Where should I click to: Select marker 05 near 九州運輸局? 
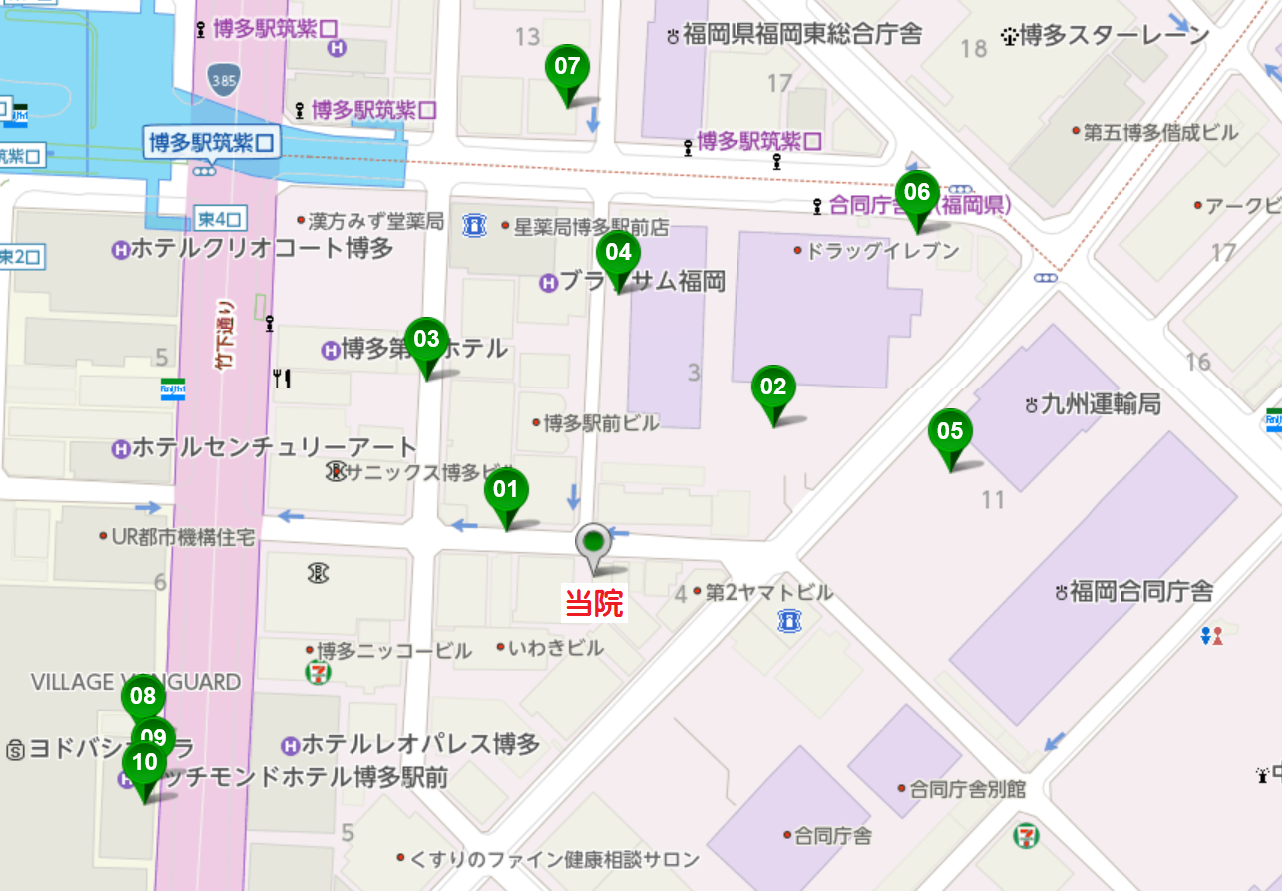tap(950, 431)
